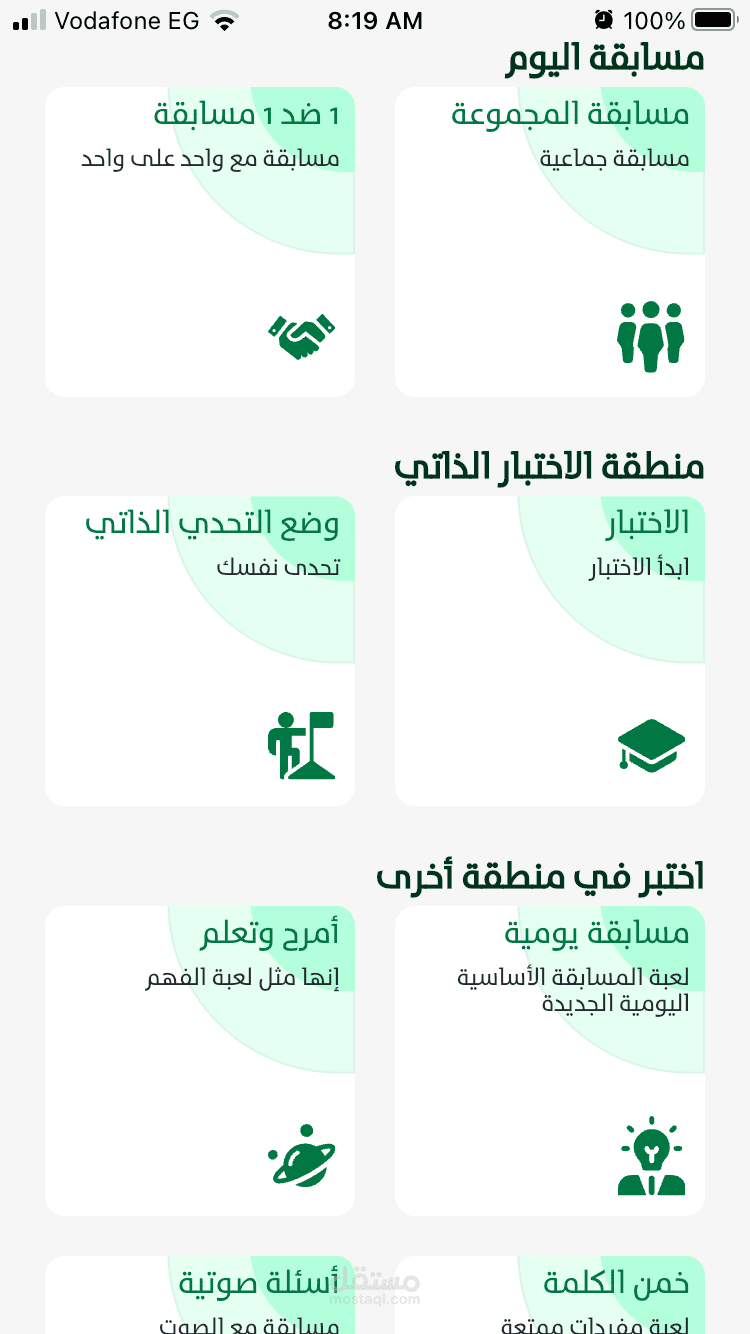Screen dimensions: 750x1334
Task: Choose the أمرح وتعلم card
Action: pos(200,1060)
